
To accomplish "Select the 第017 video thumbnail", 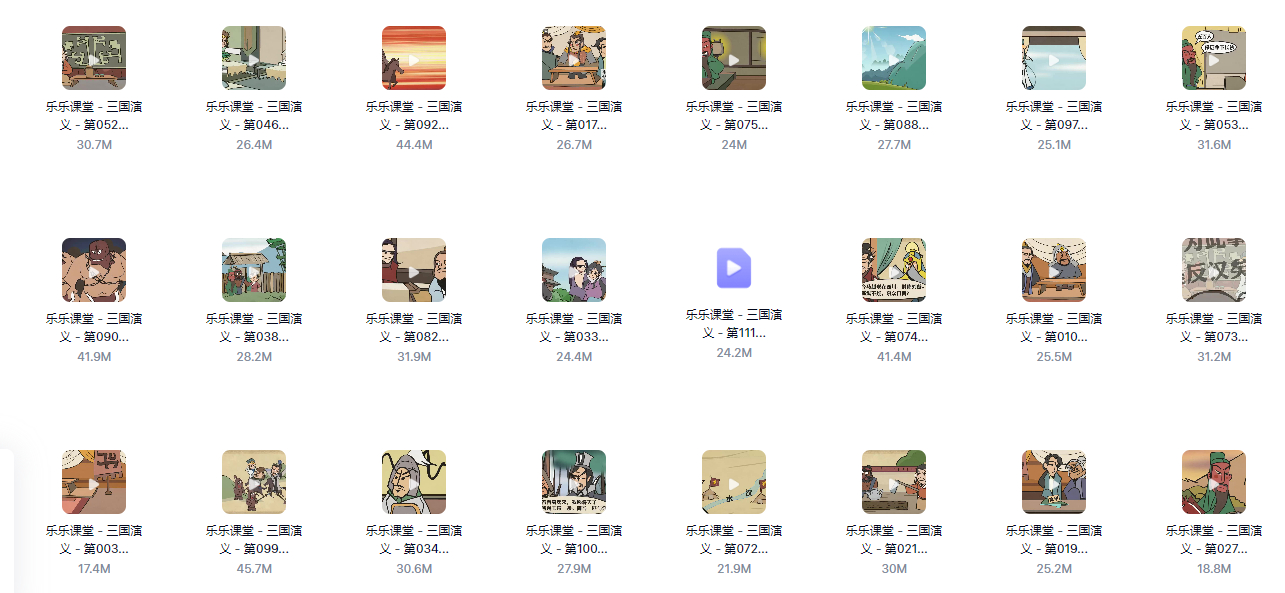I will 574,58.
